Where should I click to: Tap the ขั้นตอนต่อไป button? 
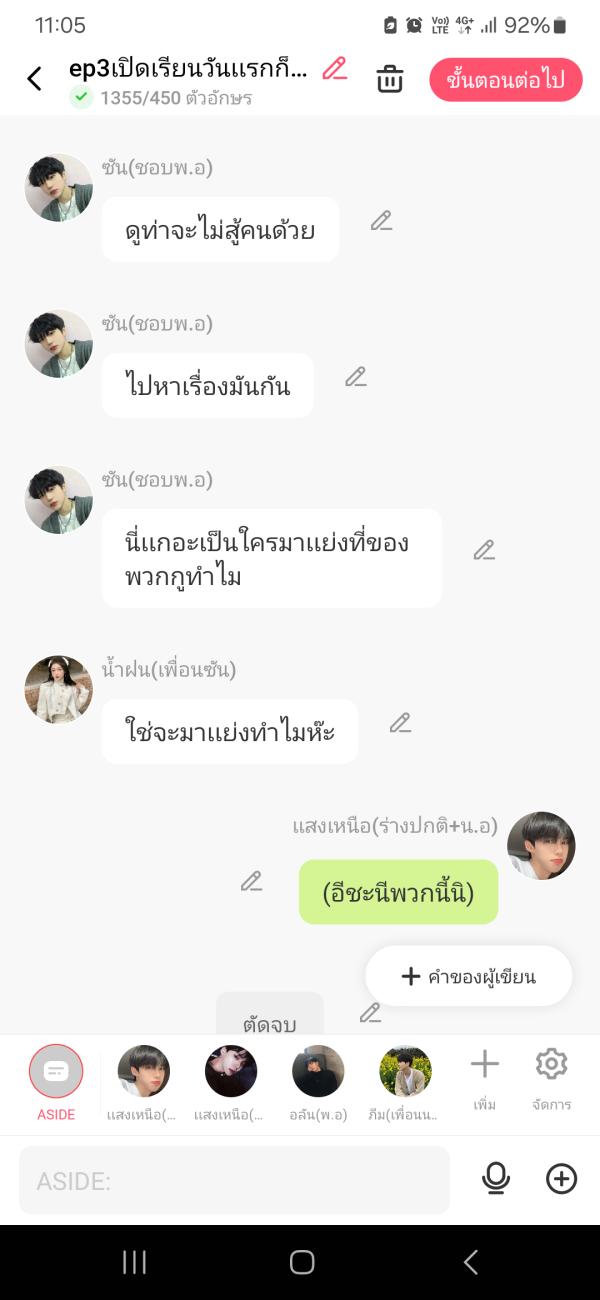[506, 80]
